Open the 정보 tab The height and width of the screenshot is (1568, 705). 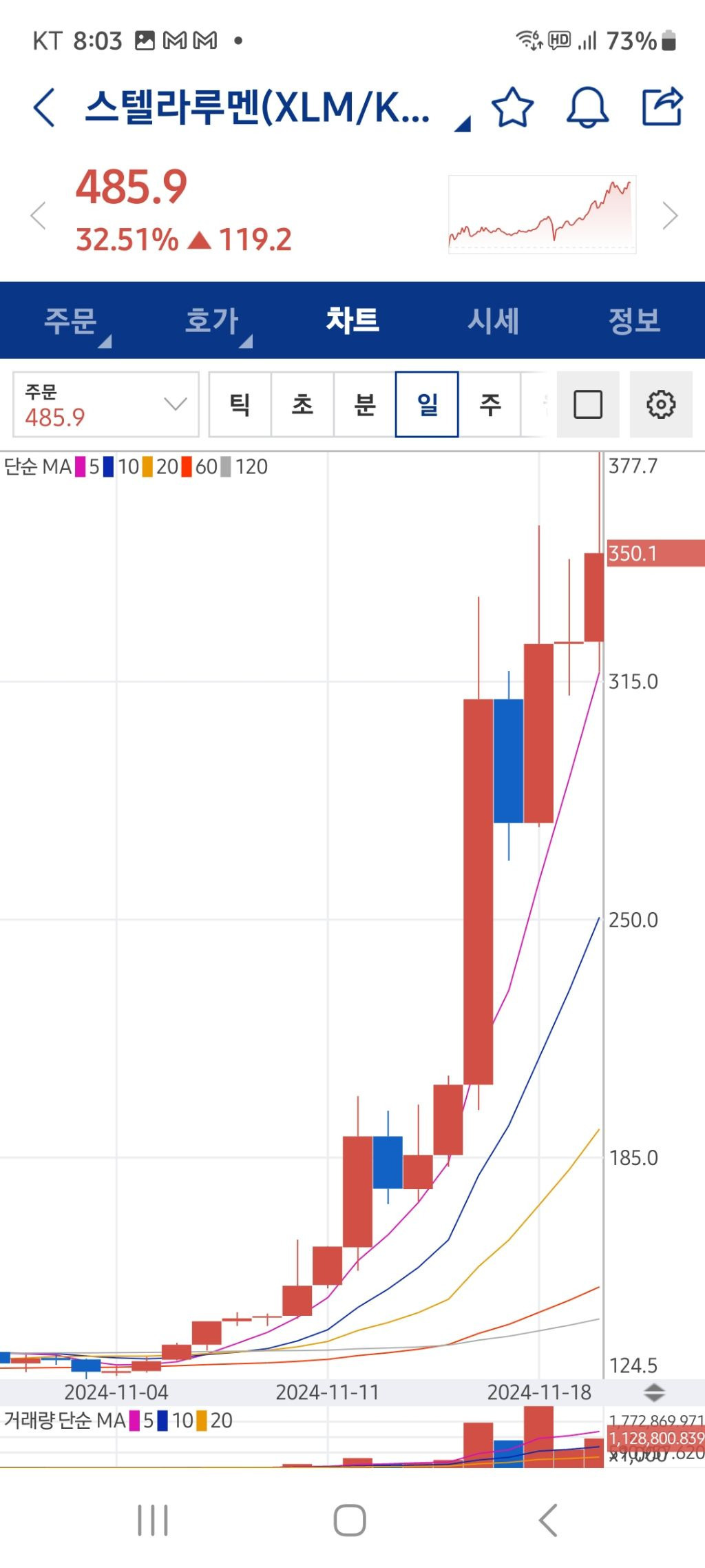634,321
